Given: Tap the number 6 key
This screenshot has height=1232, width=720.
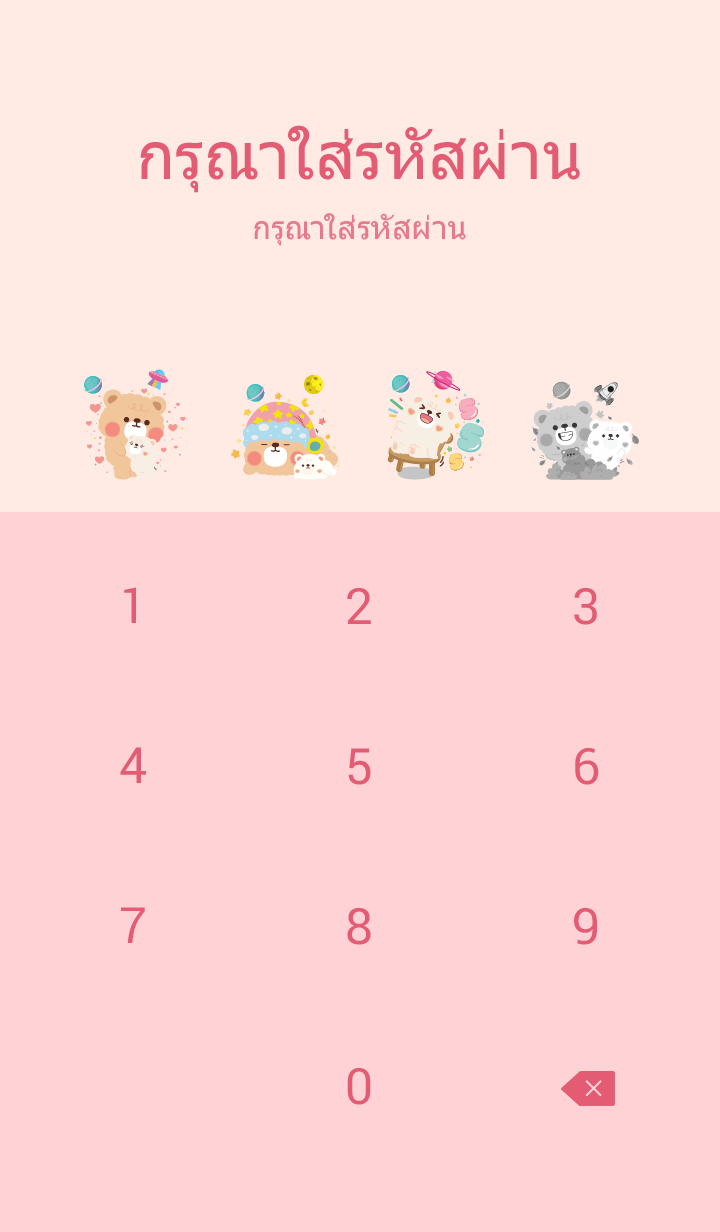Looking at the screenshot, I should click(585, 767).
